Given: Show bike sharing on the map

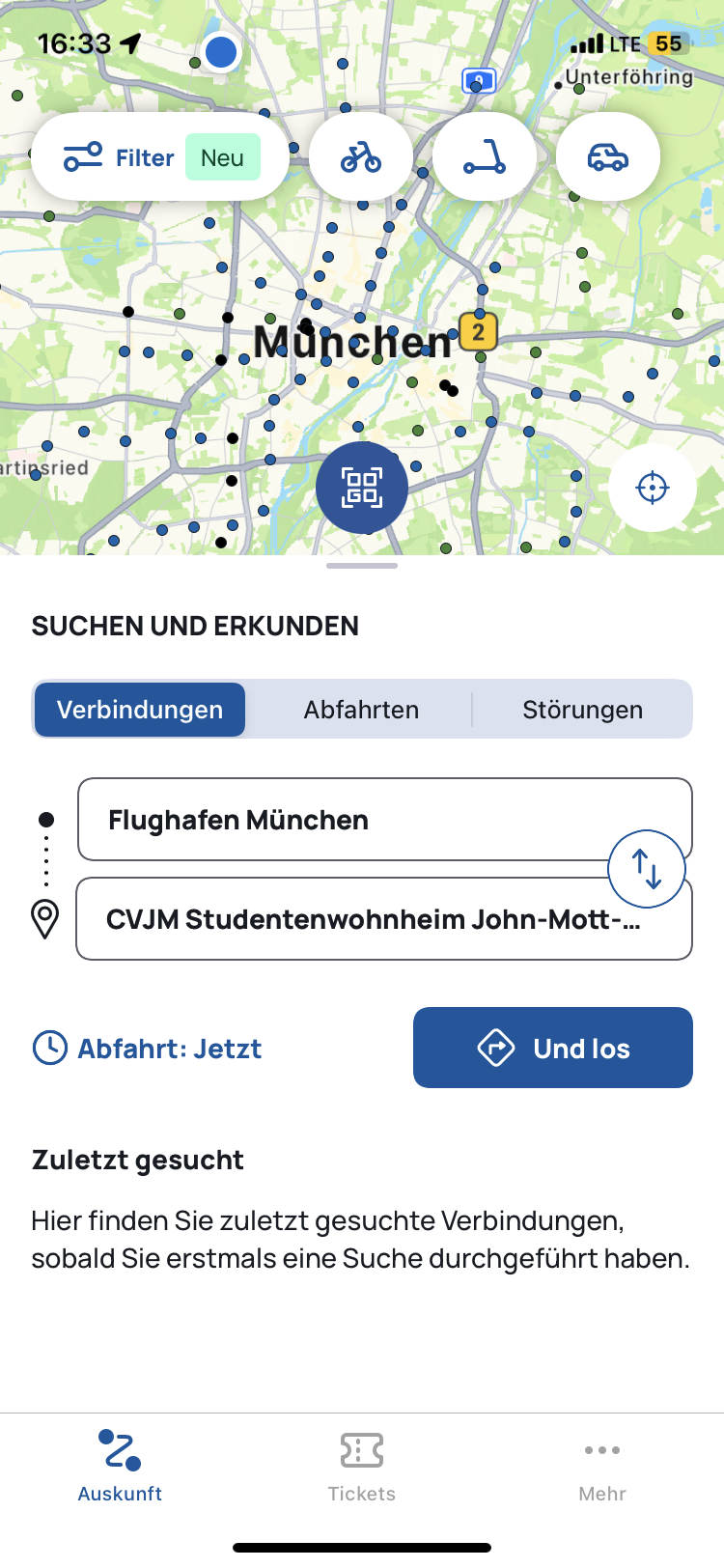Looking at the screenshot, I should tap(361, 157).
